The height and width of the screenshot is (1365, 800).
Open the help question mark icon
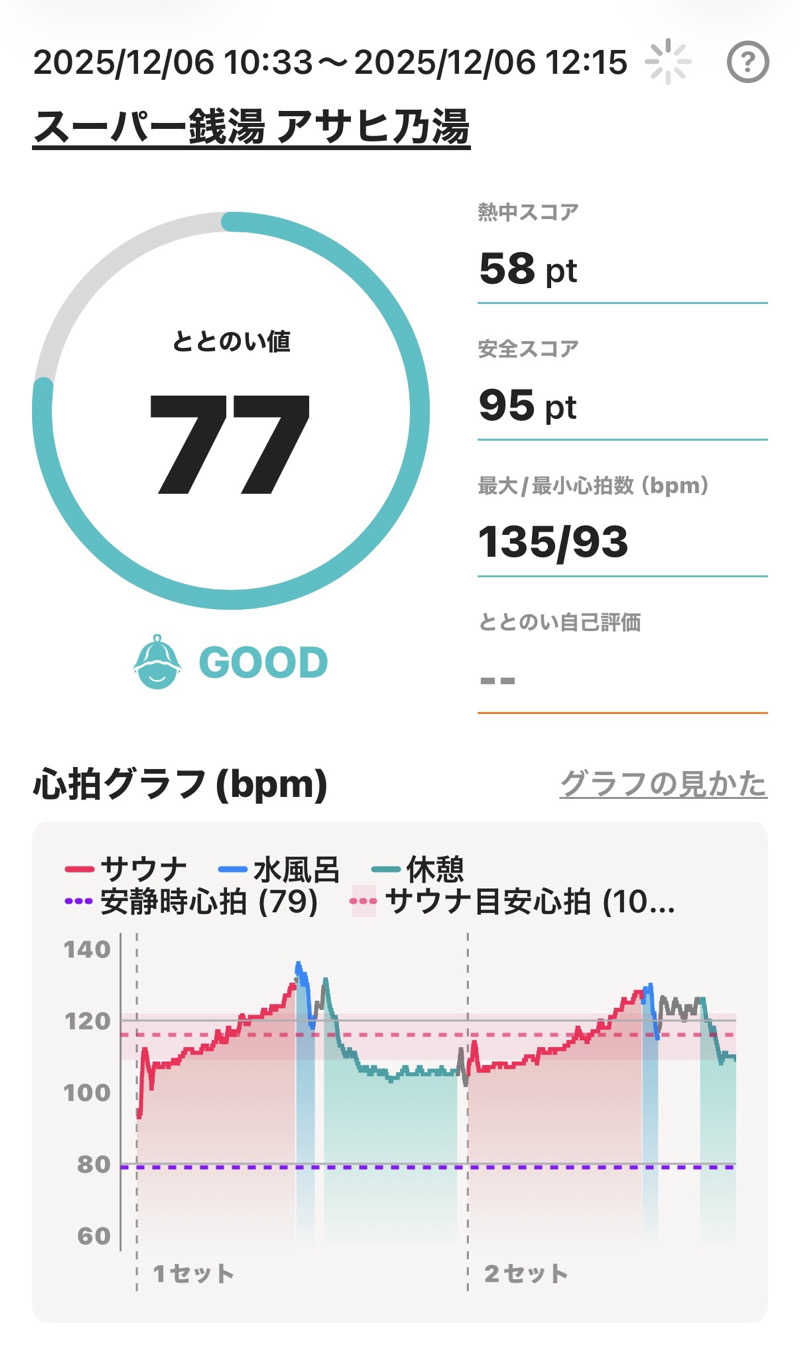[x=747, y=63]
